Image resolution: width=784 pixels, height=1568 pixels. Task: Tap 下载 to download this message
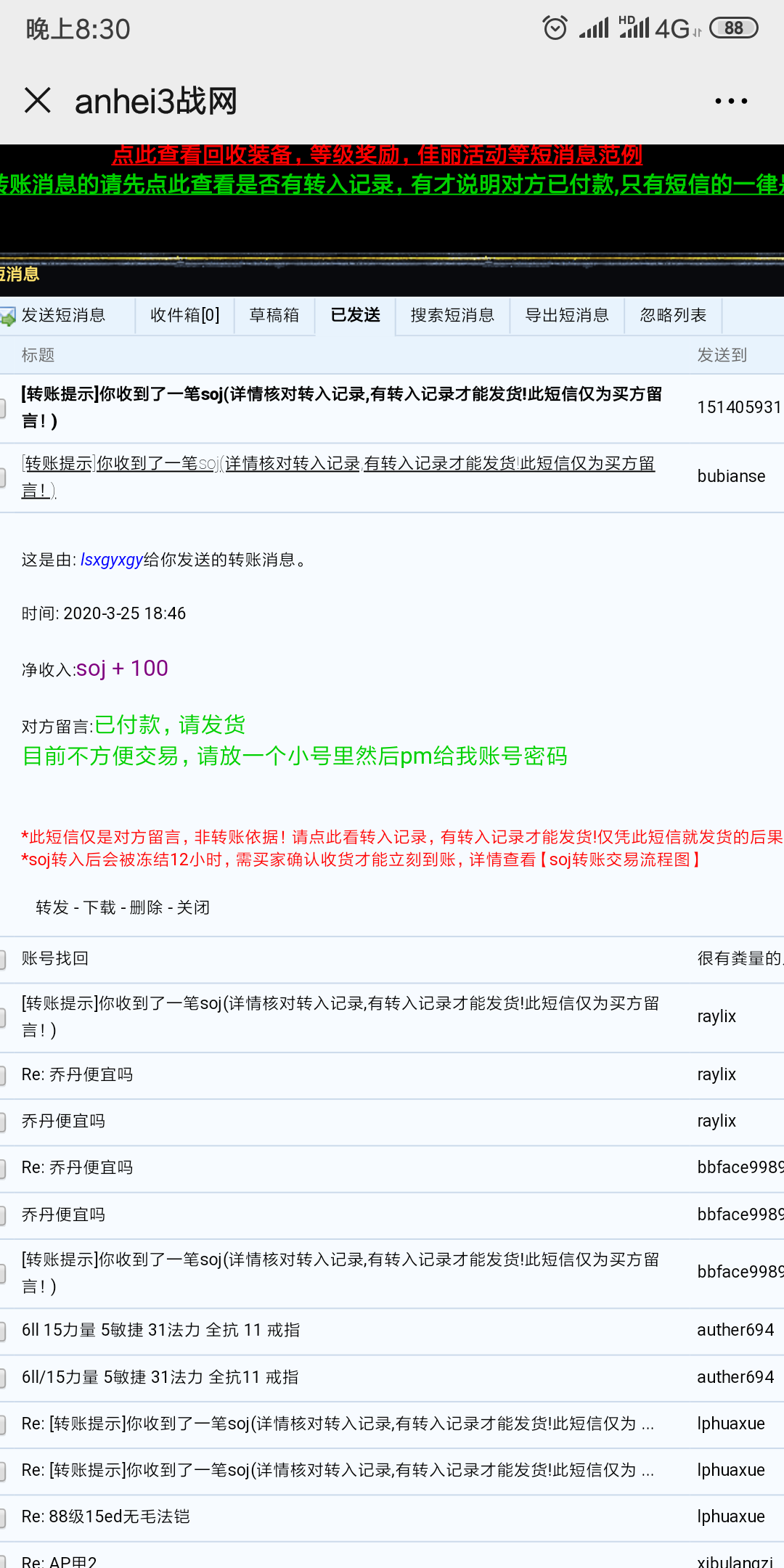[99, 907]
